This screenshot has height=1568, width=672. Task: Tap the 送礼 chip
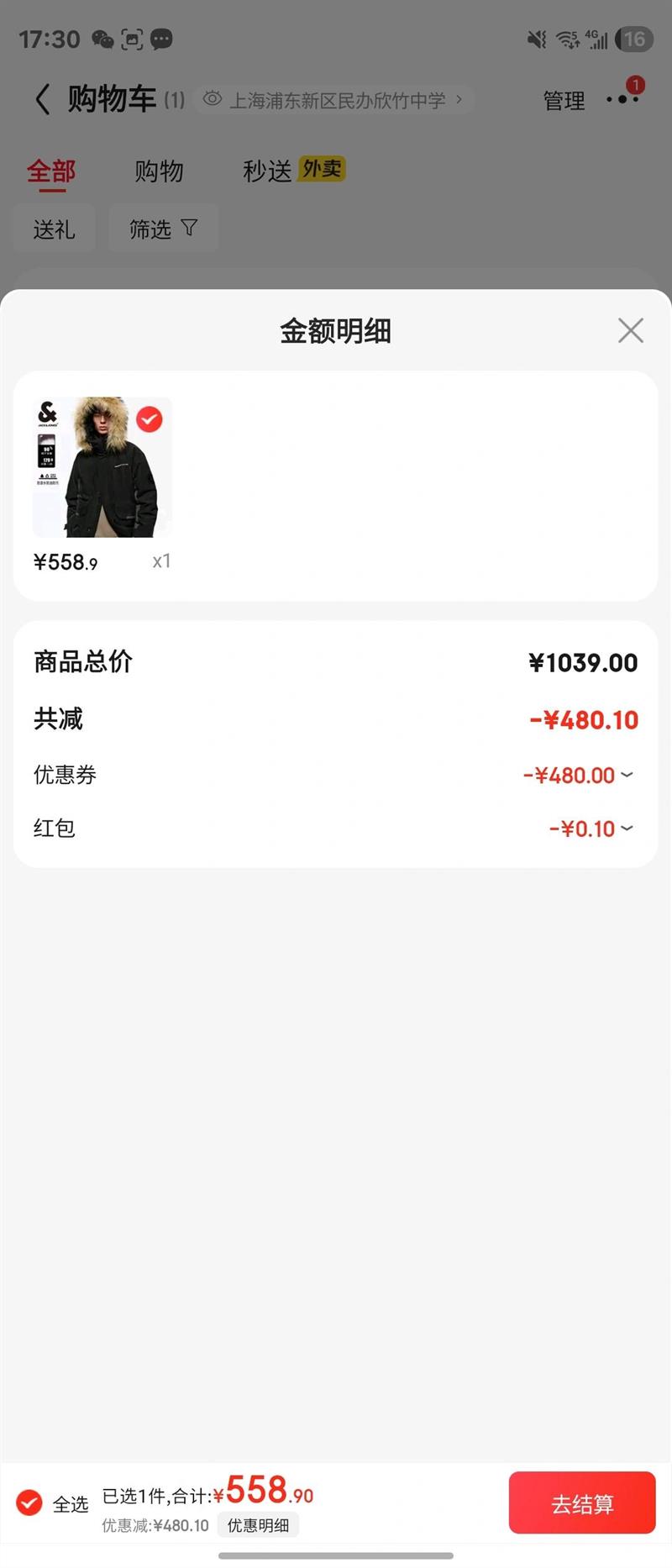tap(54, 229)
